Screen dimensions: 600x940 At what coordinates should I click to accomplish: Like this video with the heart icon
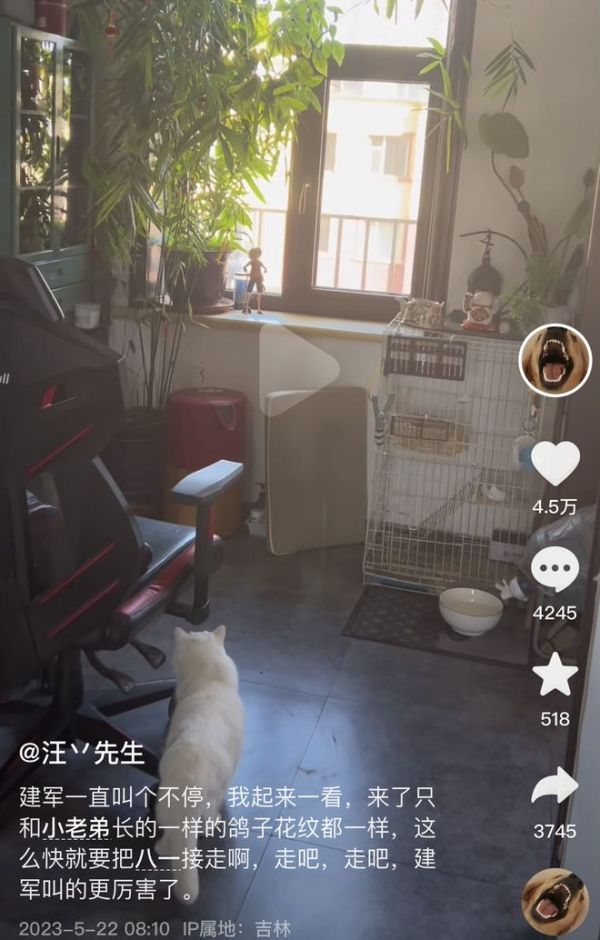[x=554, y=463]
